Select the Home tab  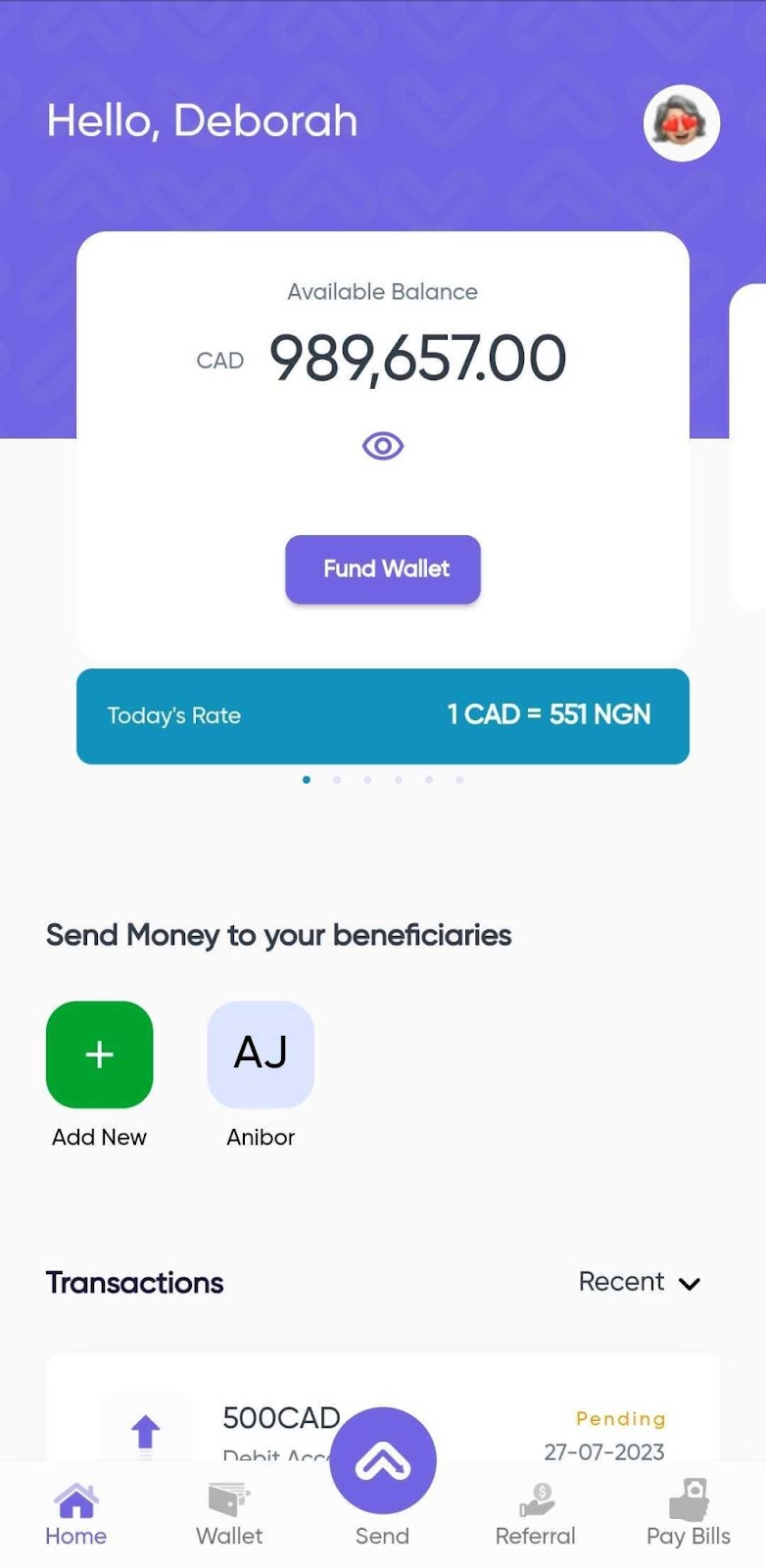pyautogui.click(x=75, y=1514)
